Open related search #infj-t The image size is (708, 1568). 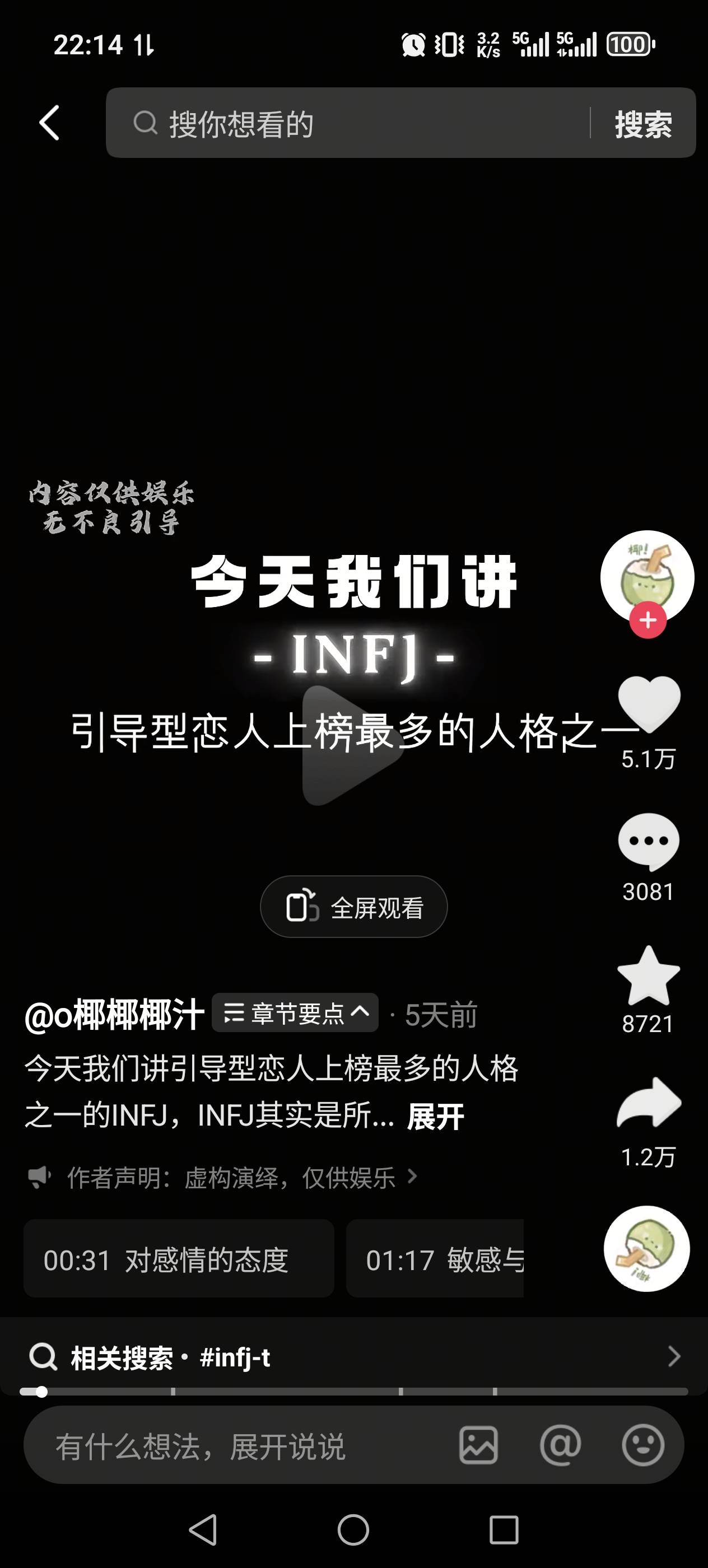pyautogui.click(x=353, y=1357)
